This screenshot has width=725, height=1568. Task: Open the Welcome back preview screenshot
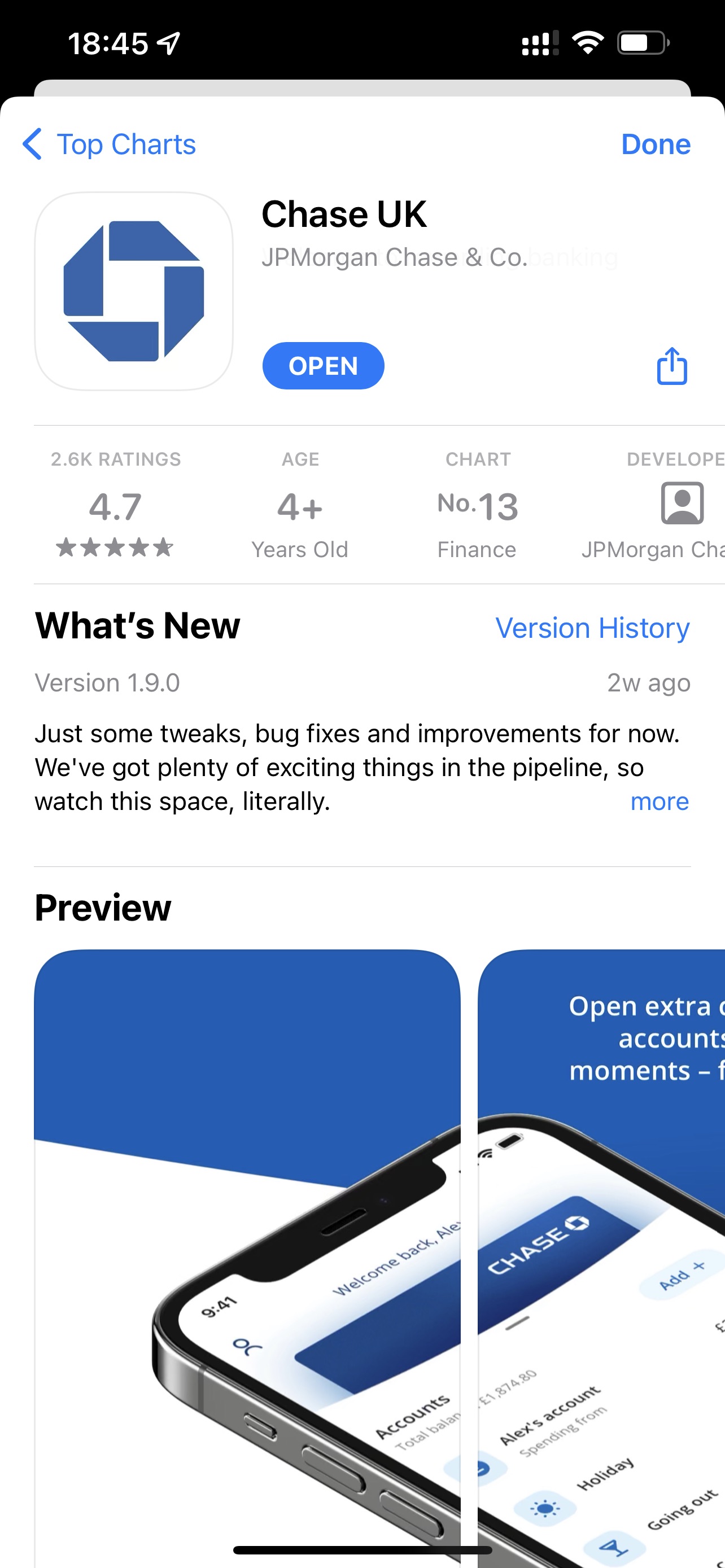247,1258
